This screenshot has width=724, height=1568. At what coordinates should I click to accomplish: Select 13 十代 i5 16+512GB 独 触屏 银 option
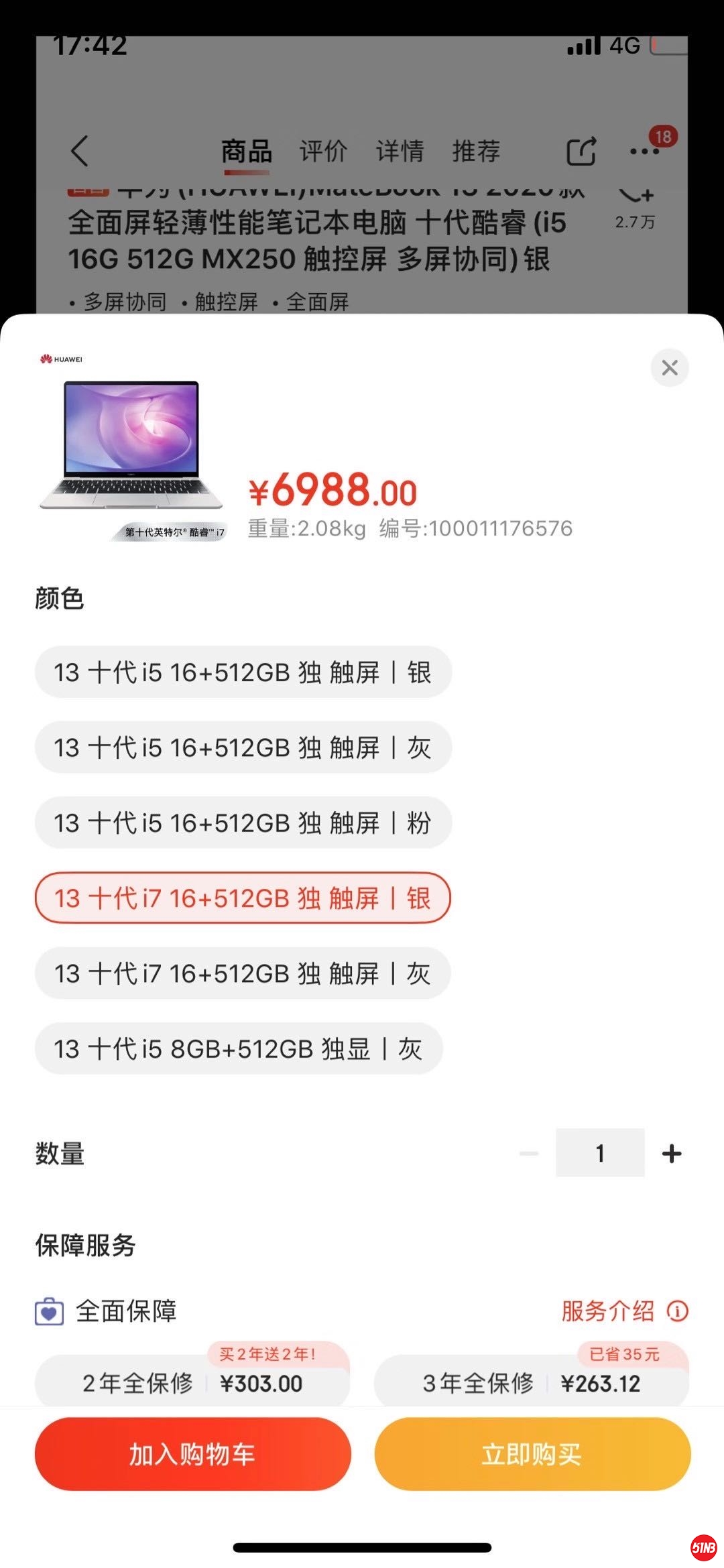click(243, 672)
